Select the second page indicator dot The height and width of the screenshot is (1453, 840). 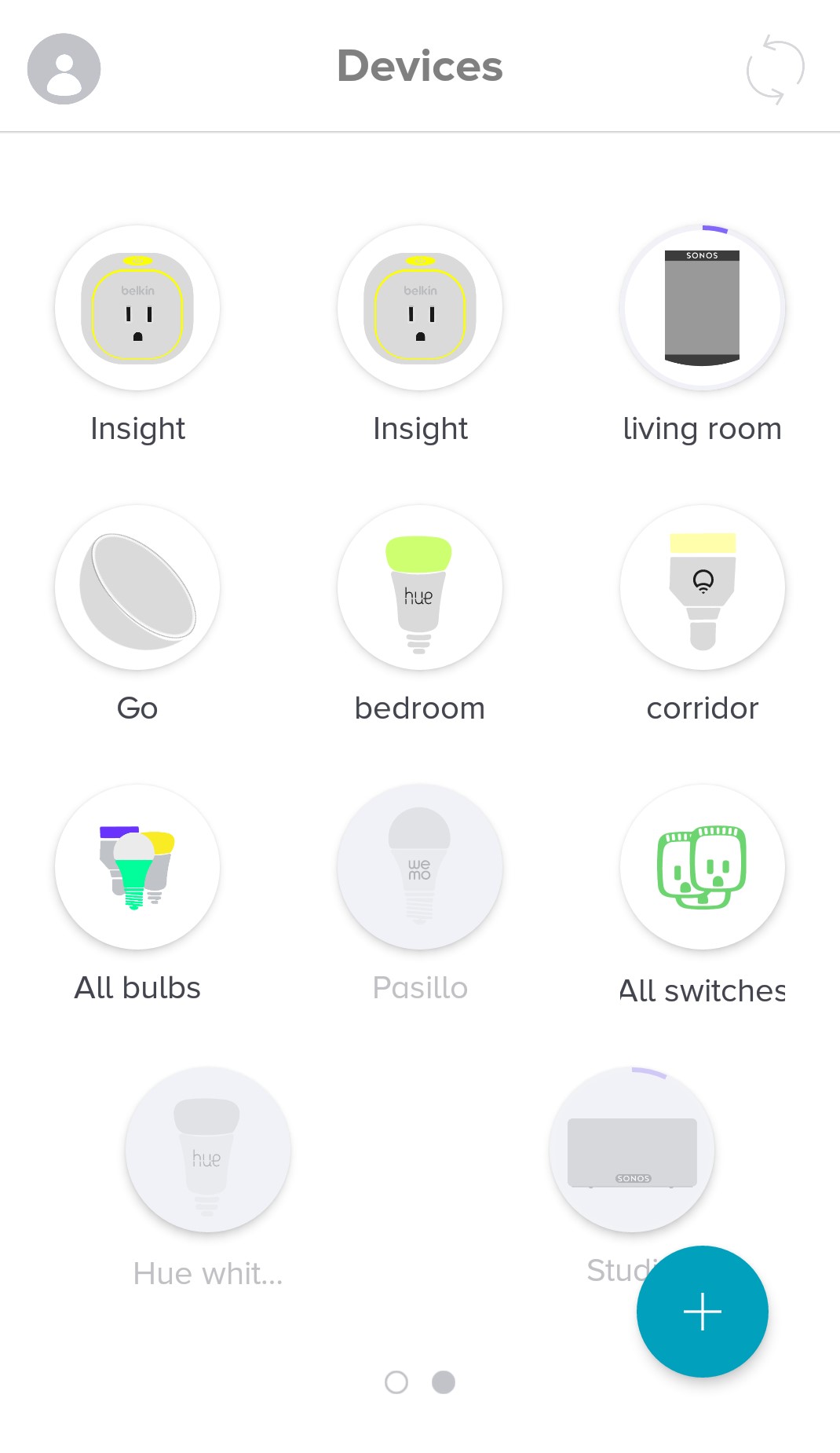(444, 1382)
